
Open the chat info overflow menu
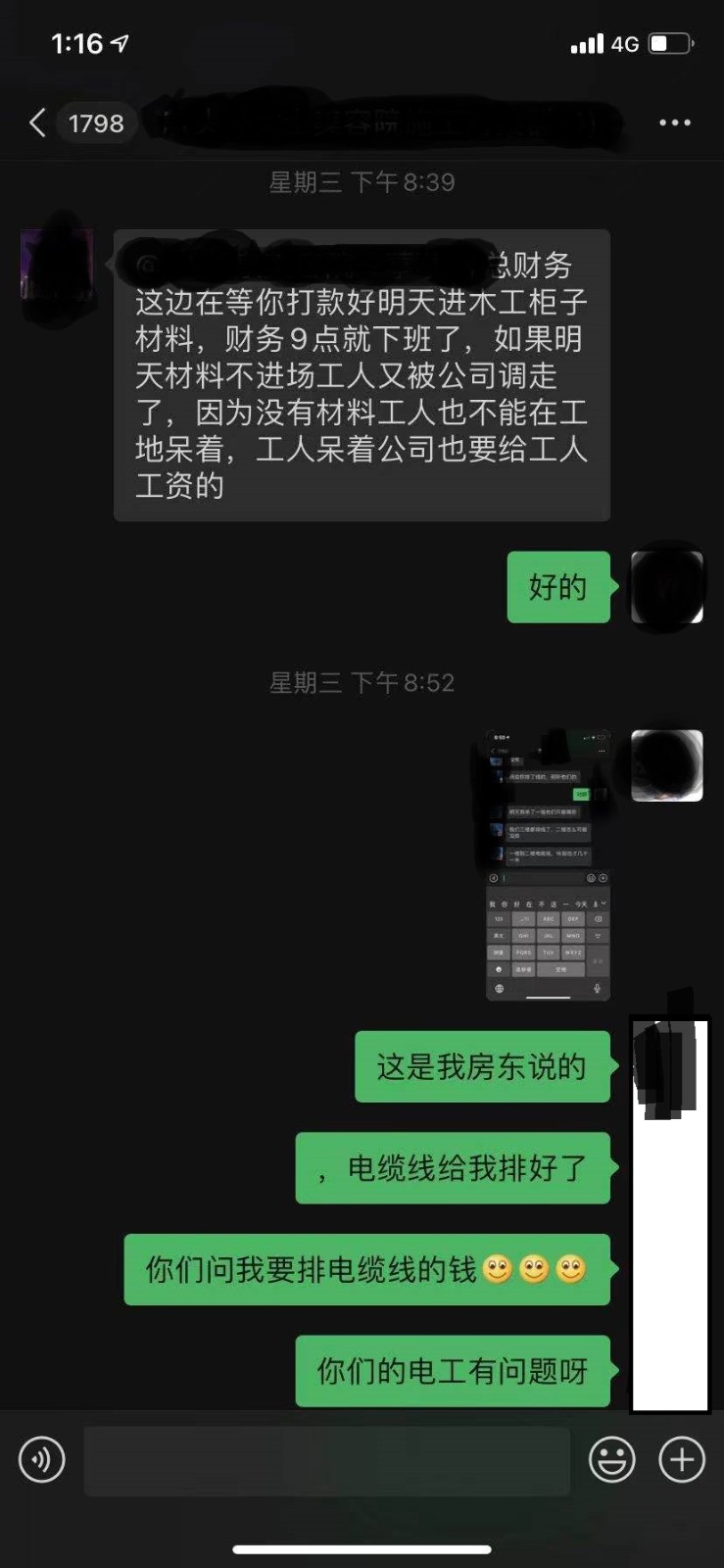674,123
